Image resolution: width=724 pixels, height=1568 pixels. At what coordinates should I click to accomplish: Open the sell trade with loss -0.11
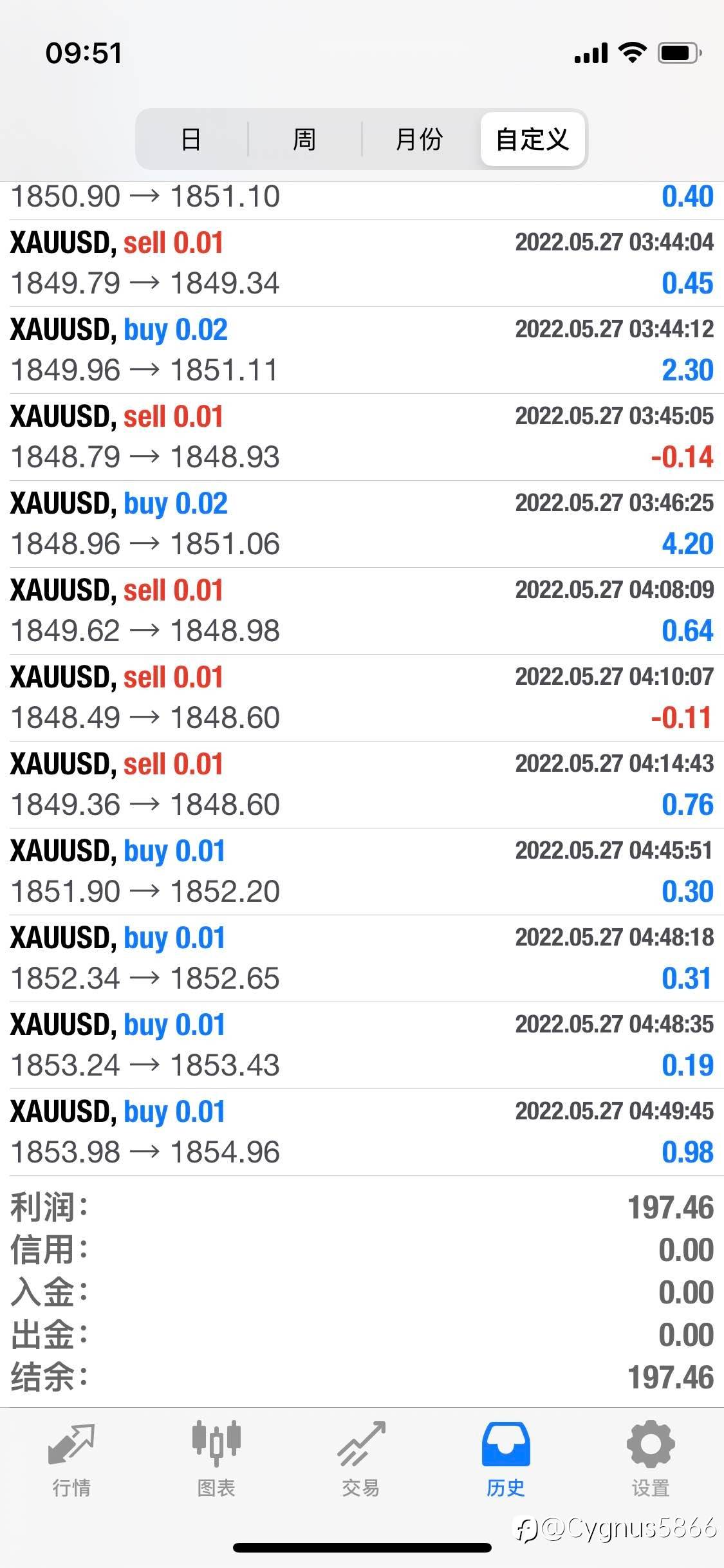(x=362, y=698)
